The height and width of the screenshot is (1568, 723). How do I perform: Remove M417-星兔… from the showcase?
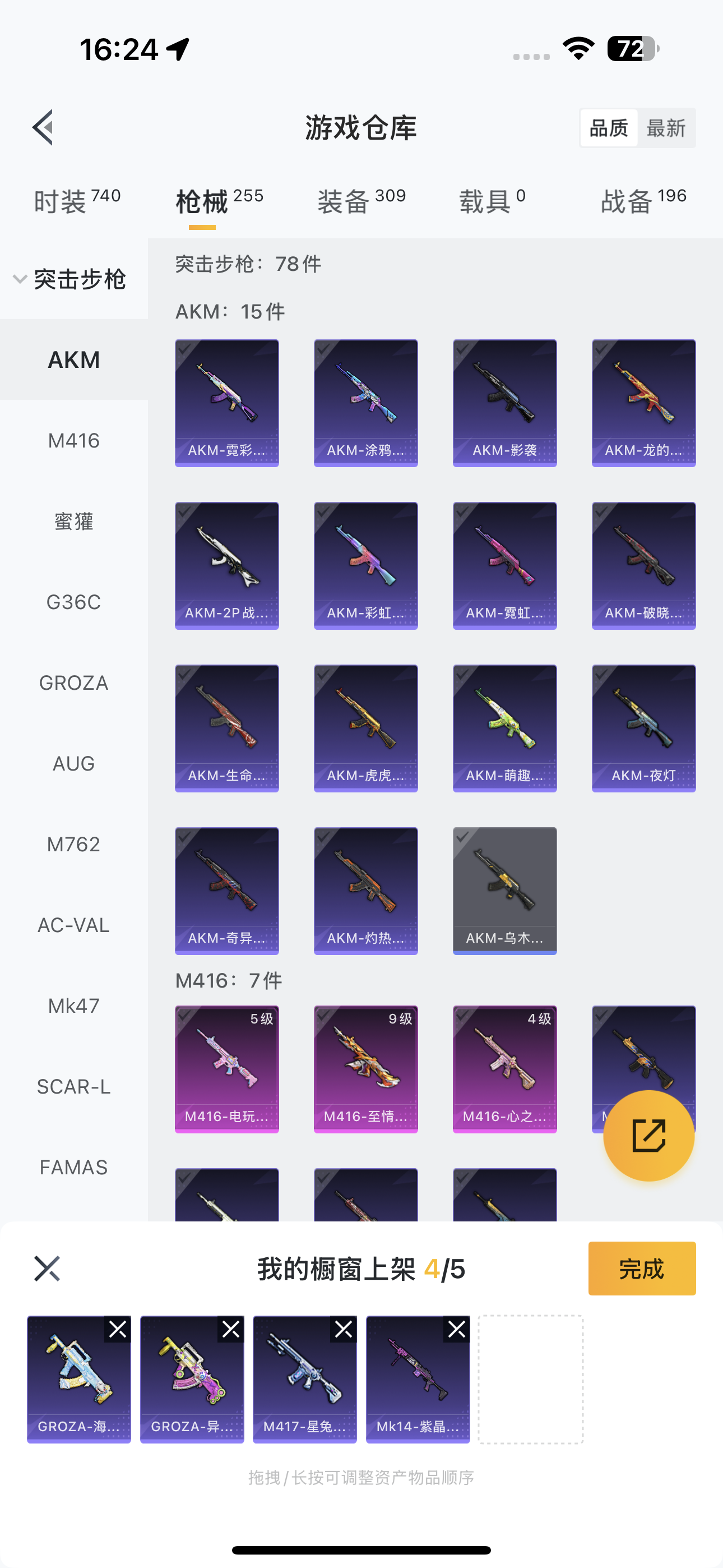coord(343,1329)
